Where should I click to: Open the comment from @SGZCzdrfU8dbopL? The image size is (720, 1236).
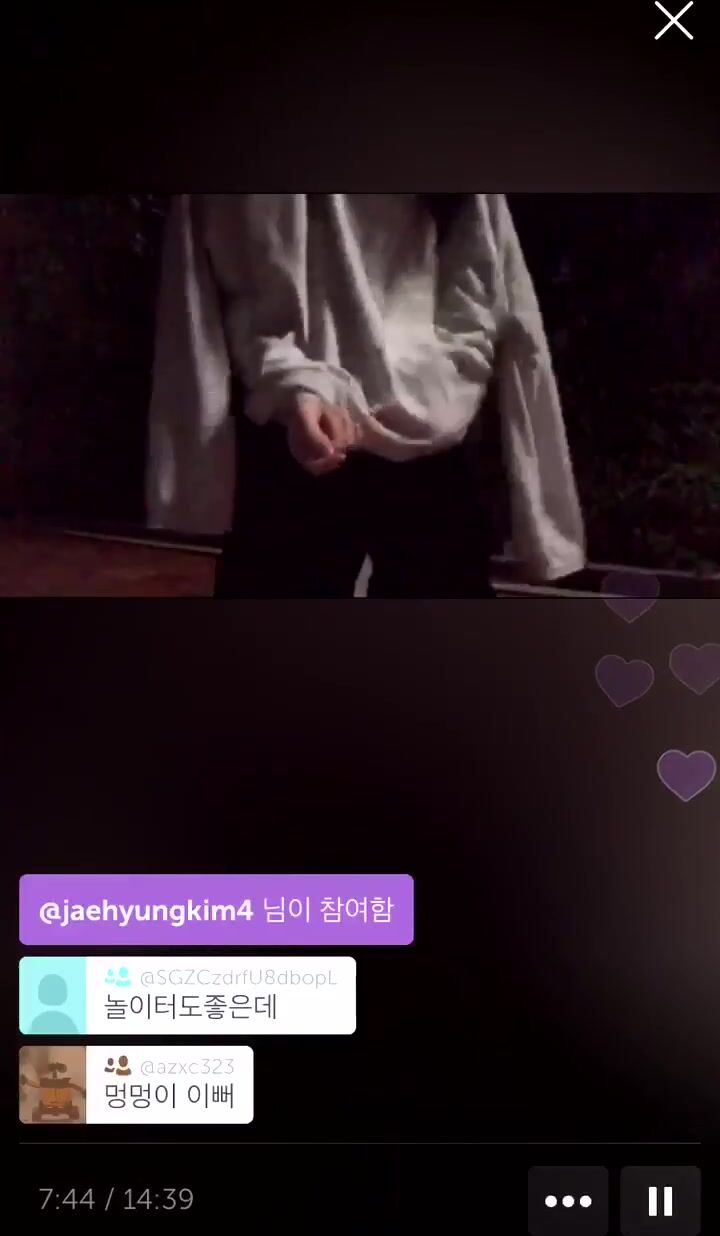coord(187,995)
